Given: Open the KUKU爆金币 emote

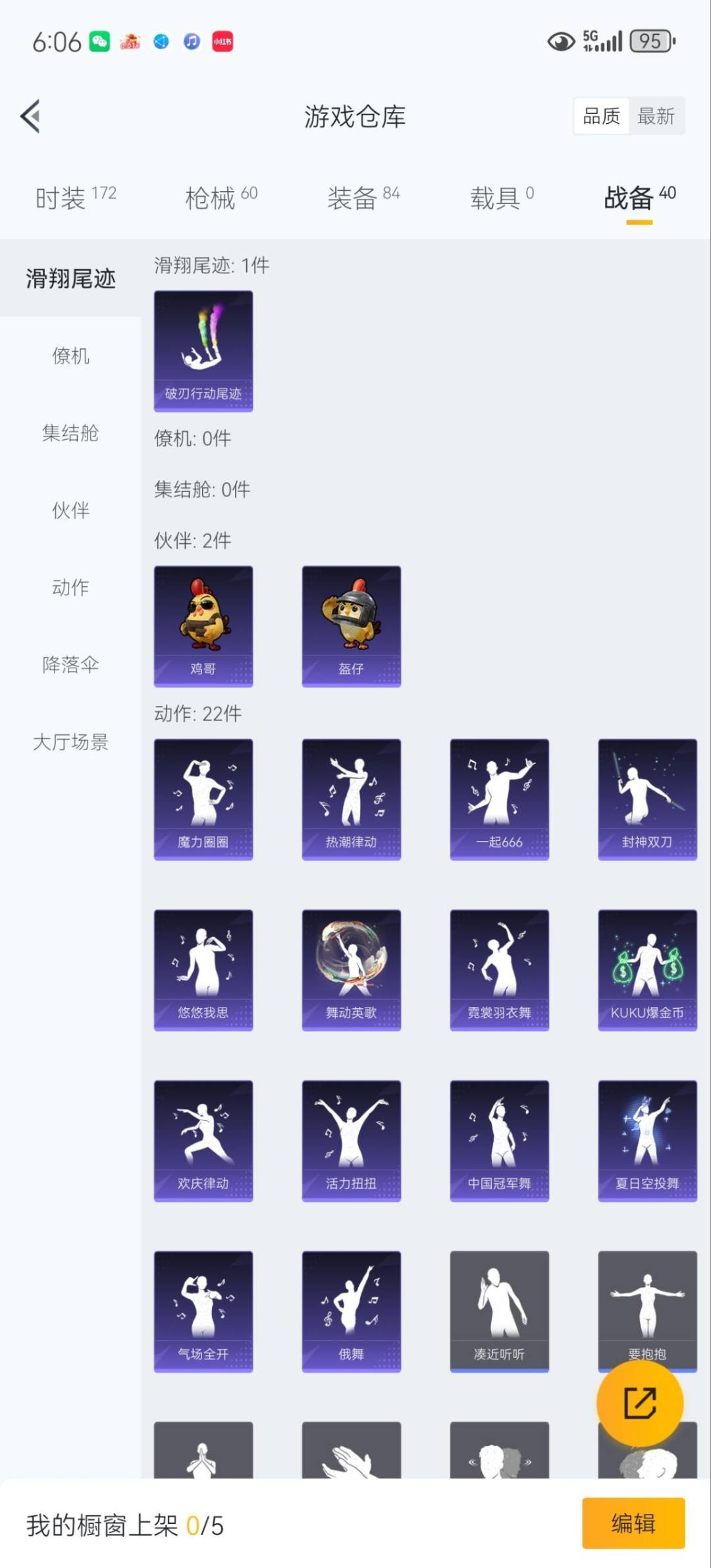Looking at the screenshot, I should 647,970.
